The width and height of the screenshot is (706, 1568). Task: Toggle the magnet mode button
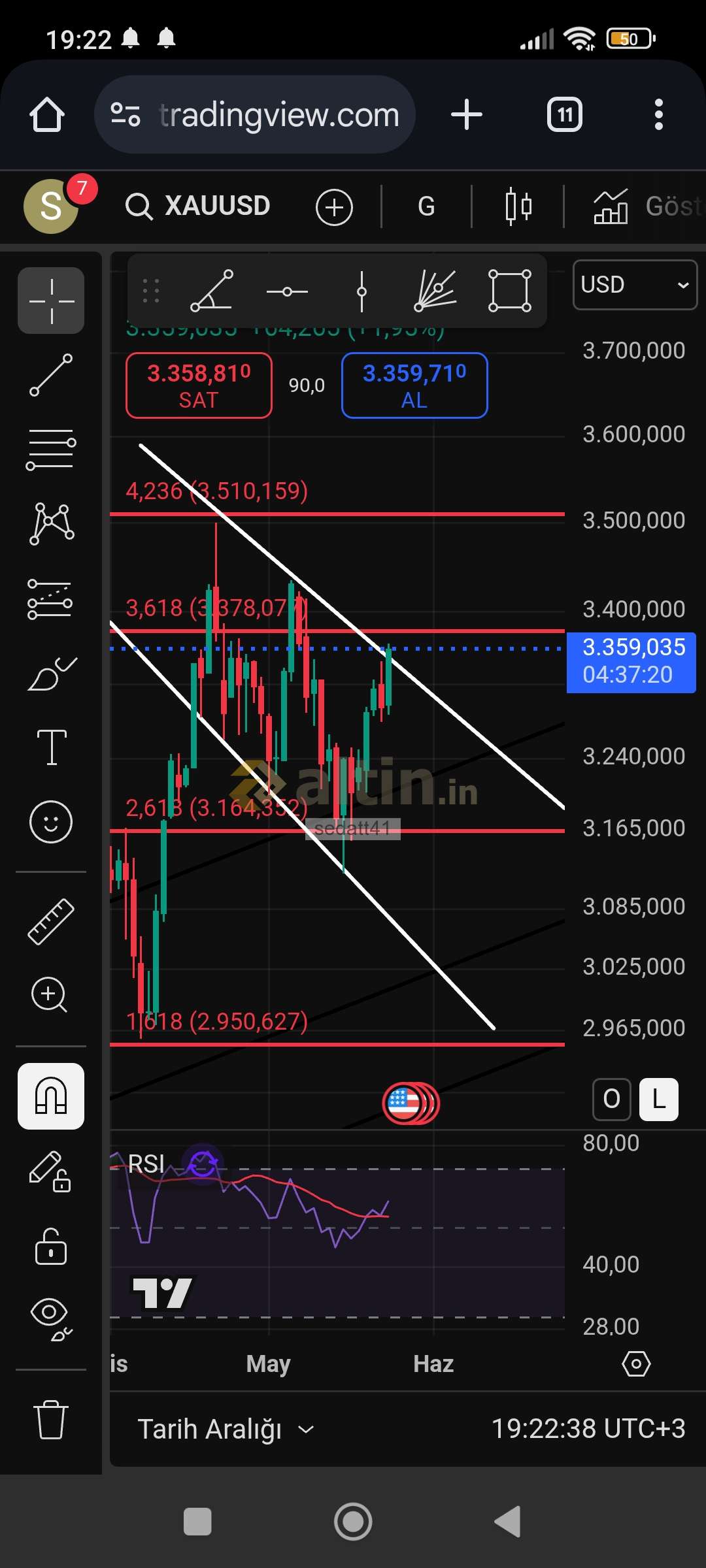click(x=51, y=1096)
